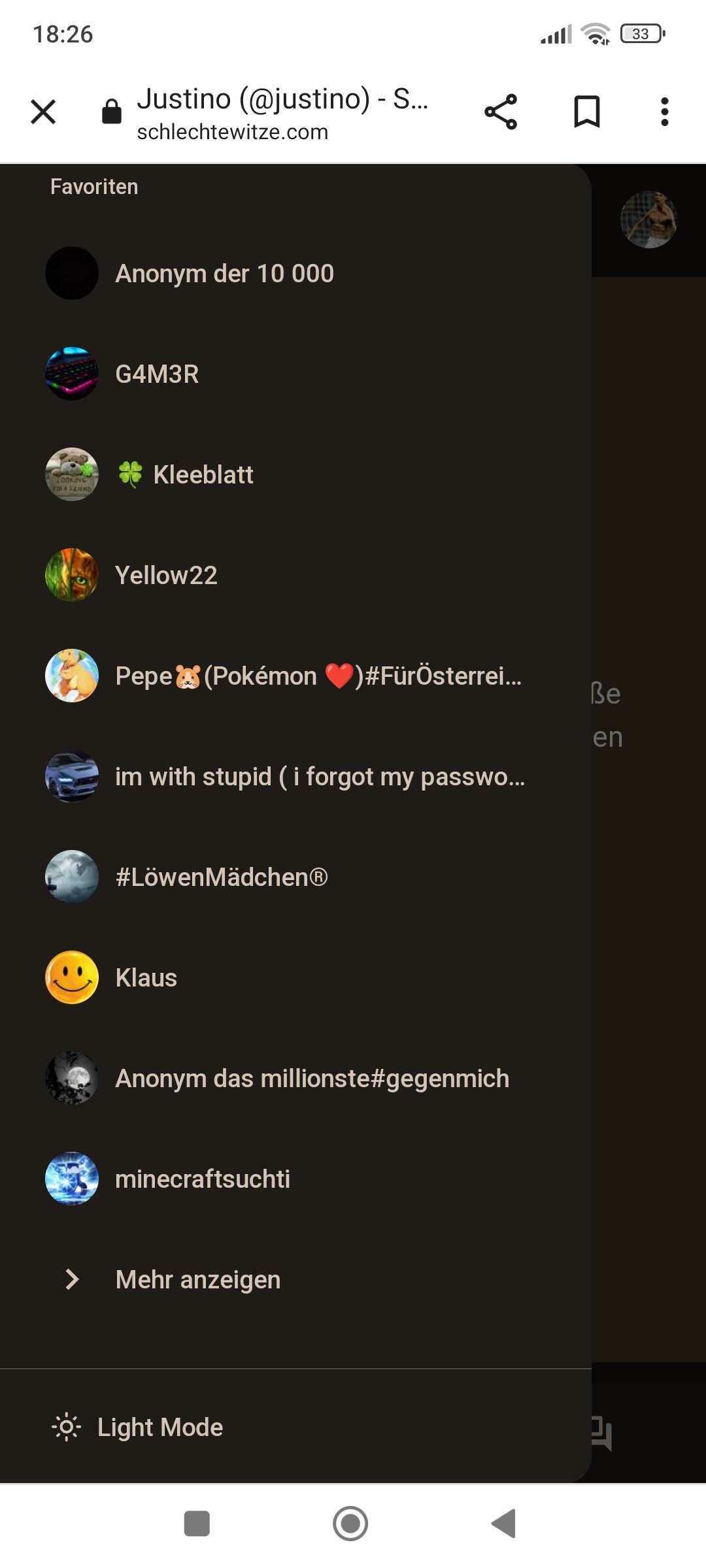The image size is (706, 1568).
Task: Open the Pepe (Pokémon) favorite
Action: pyautogui.click(x=318, y=676)
